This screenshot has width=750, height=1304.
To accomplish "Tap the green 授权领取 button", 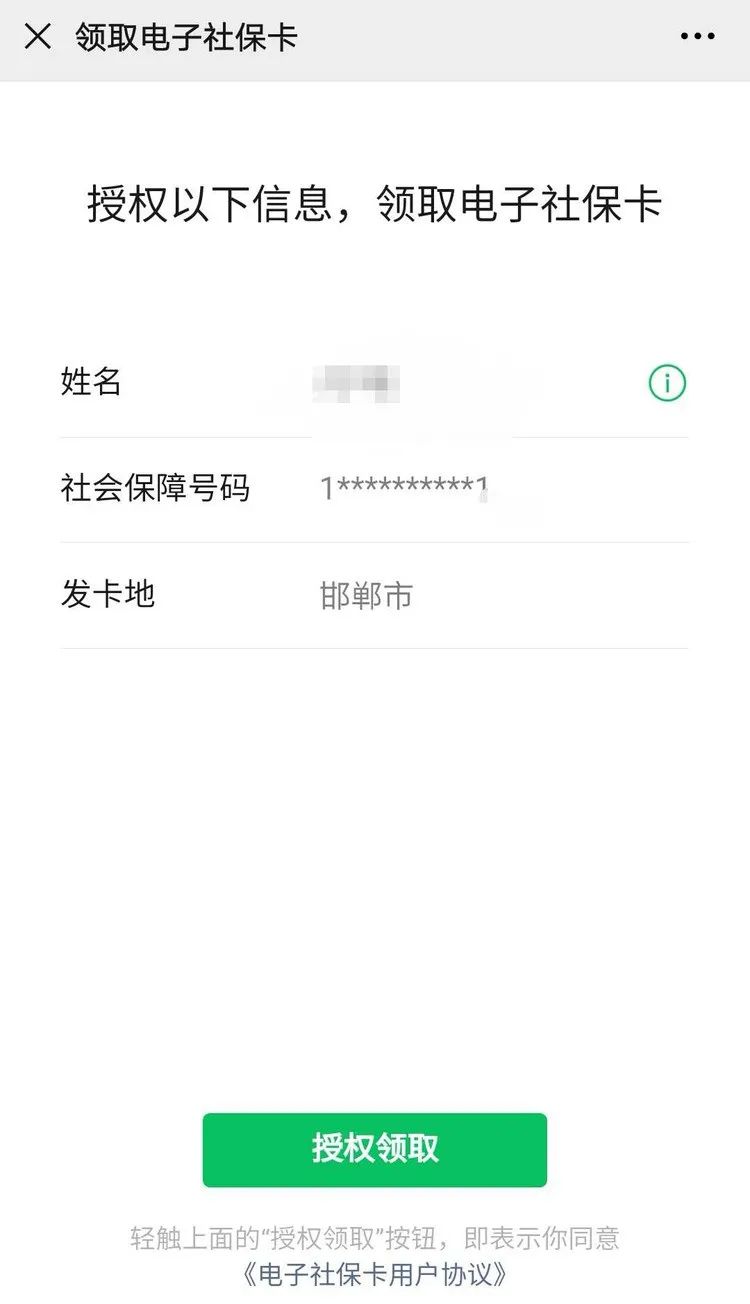I will (x=375, y=1150).
